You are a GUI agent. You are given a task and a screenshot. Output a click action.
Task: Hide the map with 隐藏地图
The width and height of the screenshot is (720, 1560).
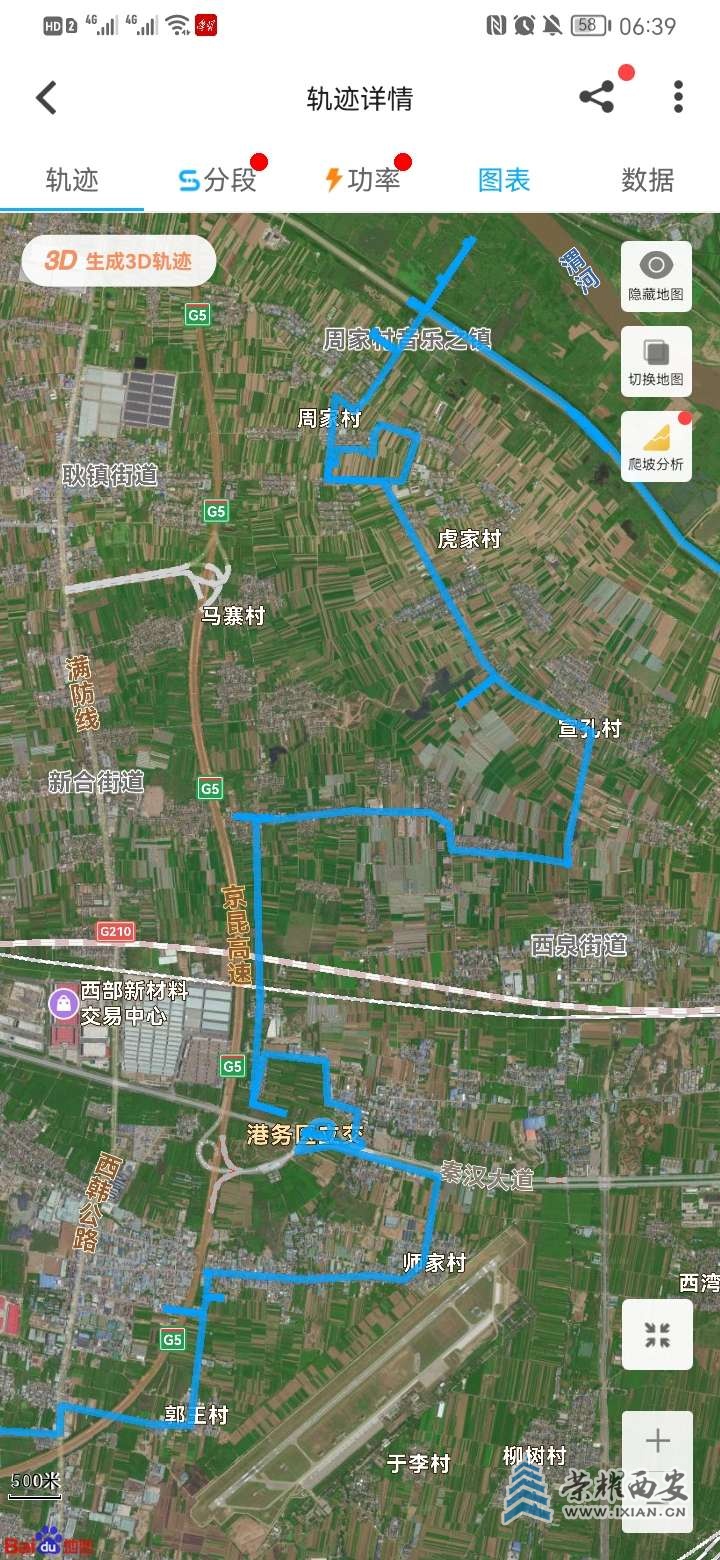[x=656, y=275]
